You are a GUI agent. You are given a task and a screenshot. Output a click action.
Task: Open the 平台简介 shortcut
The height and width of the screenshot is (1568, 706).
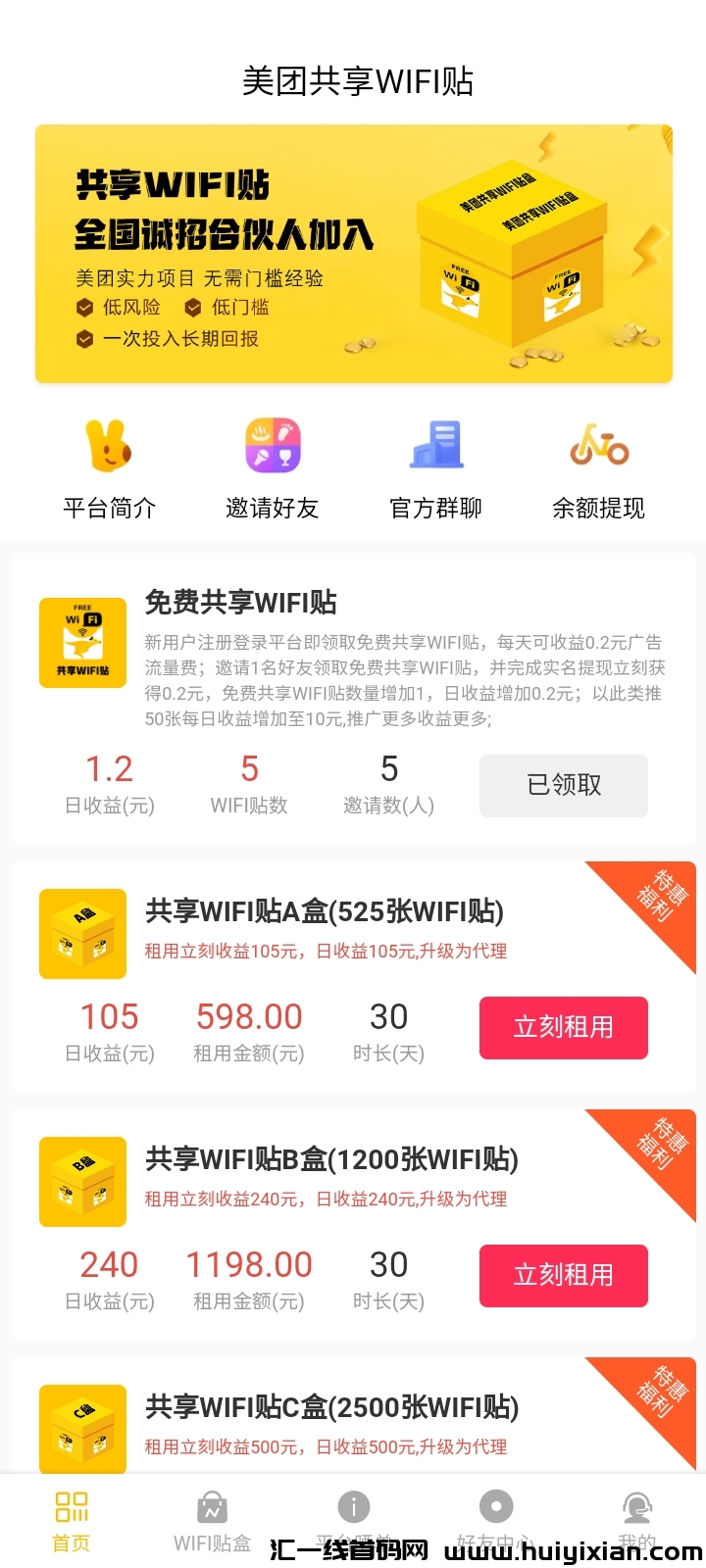point(109,468)
